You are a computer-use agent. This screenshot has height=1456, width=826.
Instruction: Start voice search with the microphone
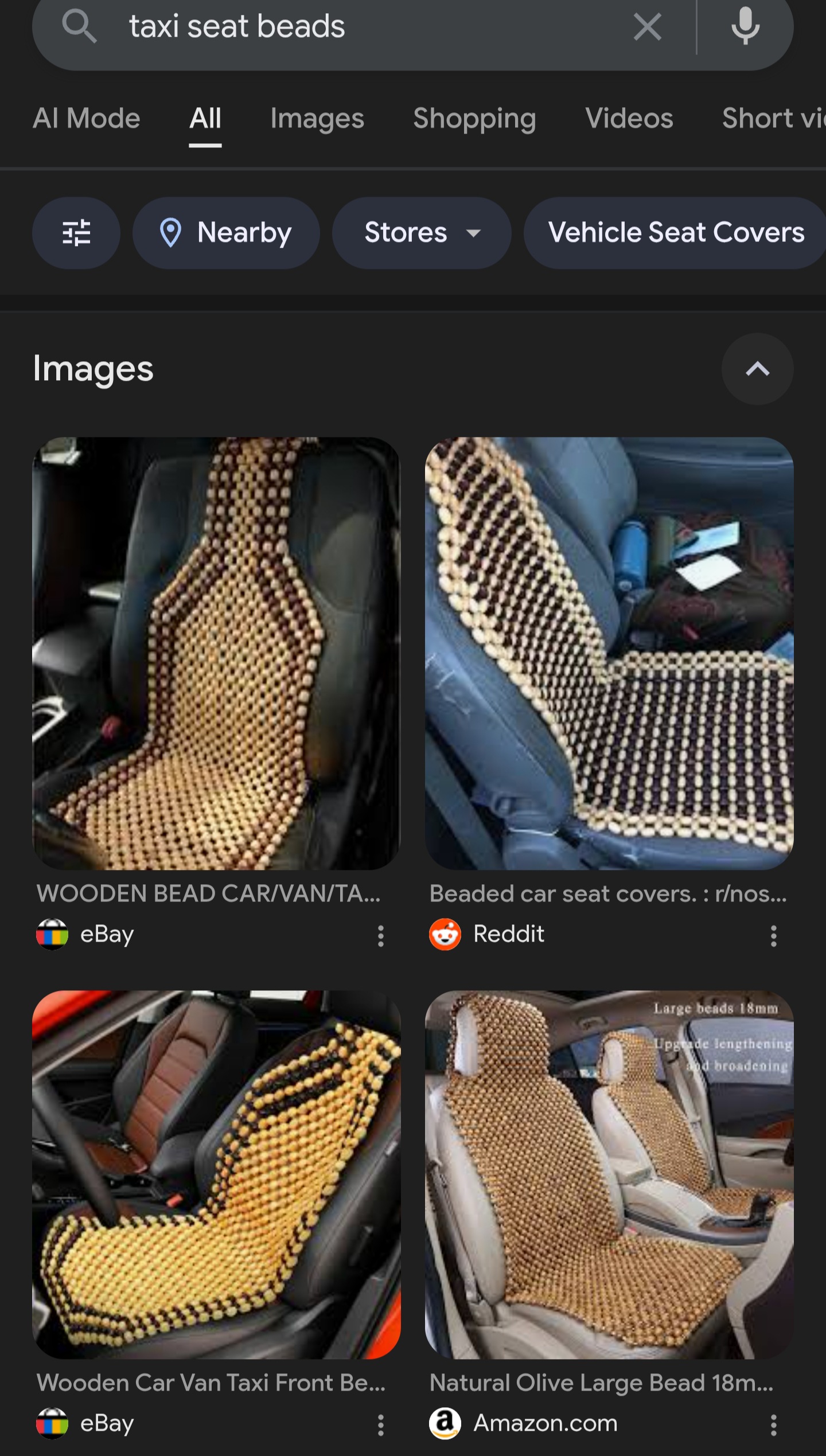click(x=745, y=27)
